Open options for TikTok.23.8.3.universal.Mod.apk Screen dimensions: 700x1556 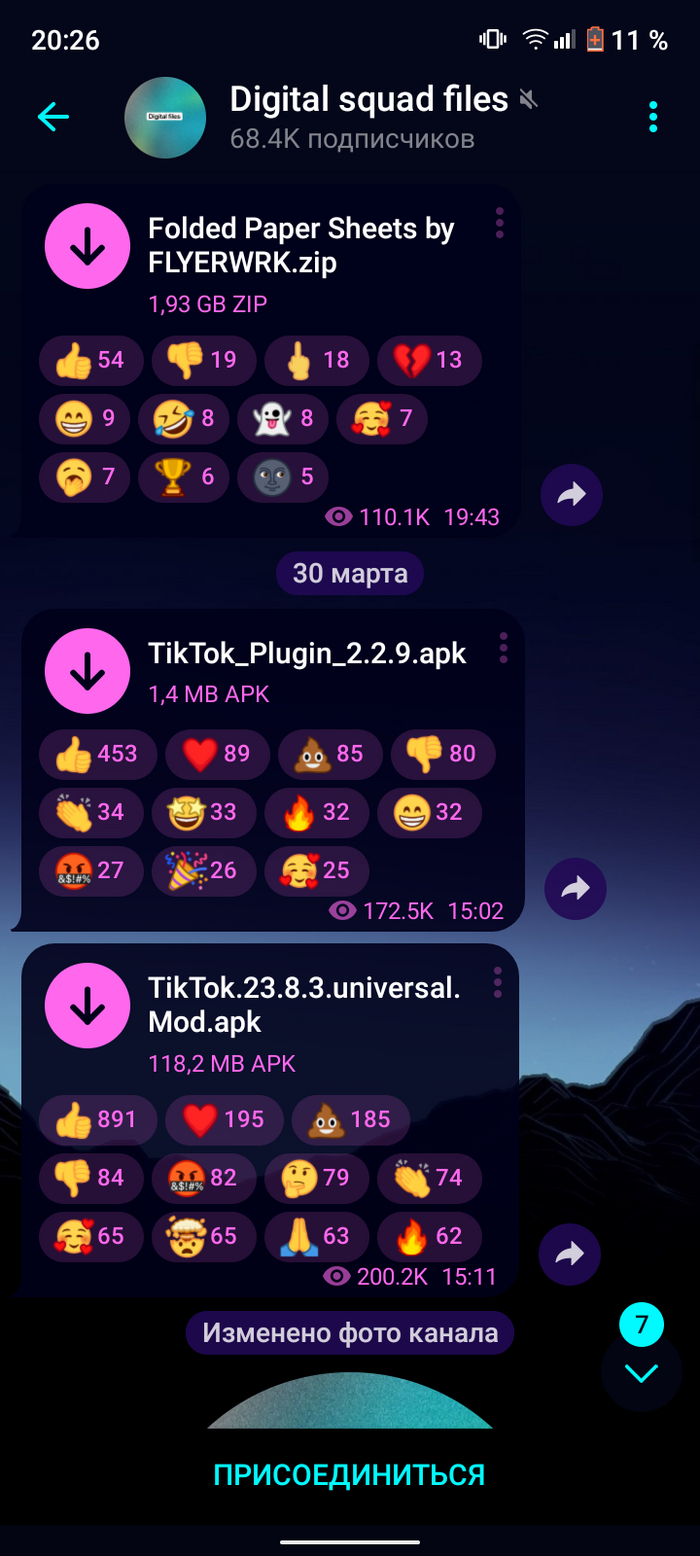[498, 982]
